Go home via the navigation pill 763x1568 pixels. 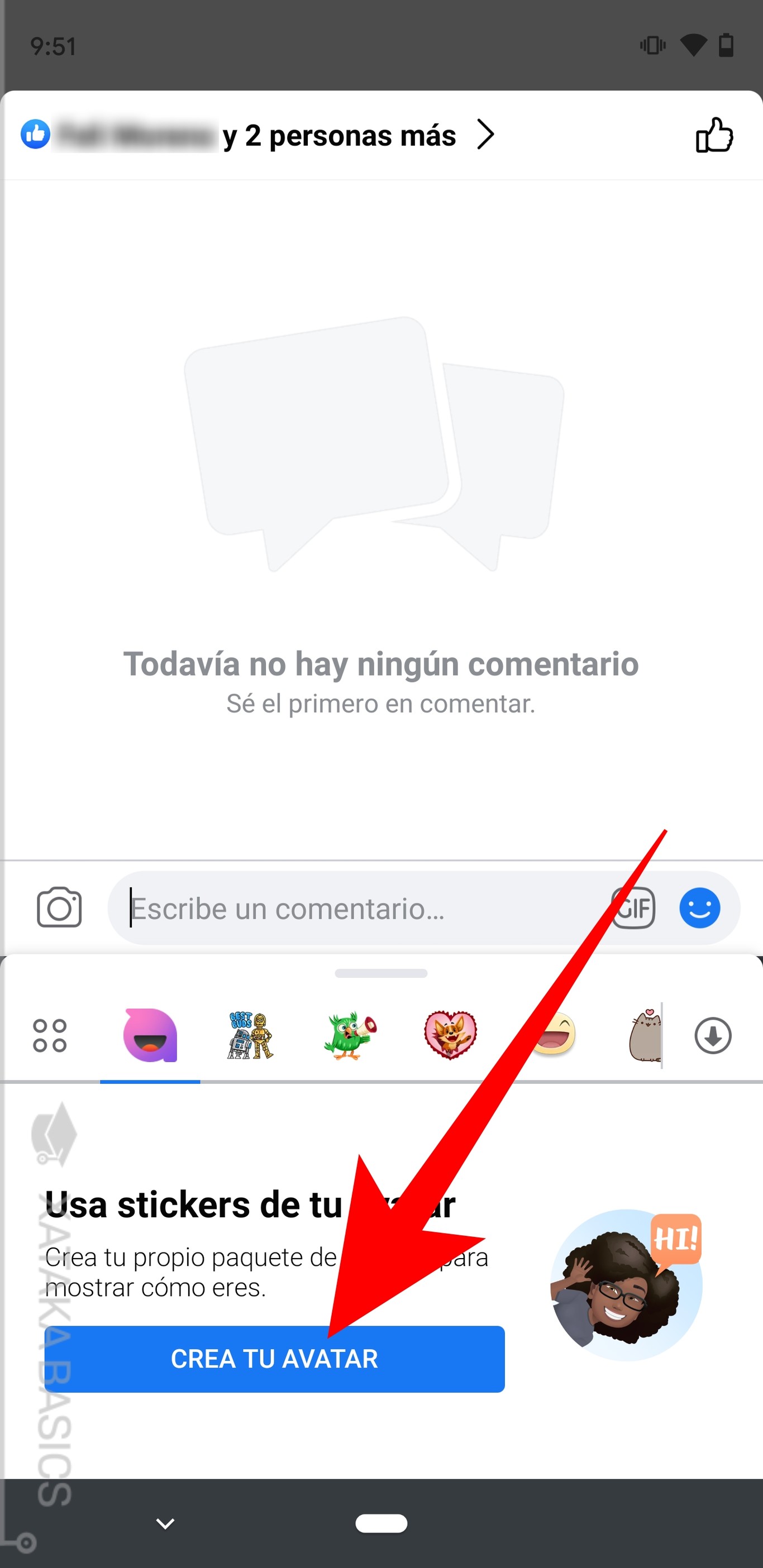pos(381,1523)
